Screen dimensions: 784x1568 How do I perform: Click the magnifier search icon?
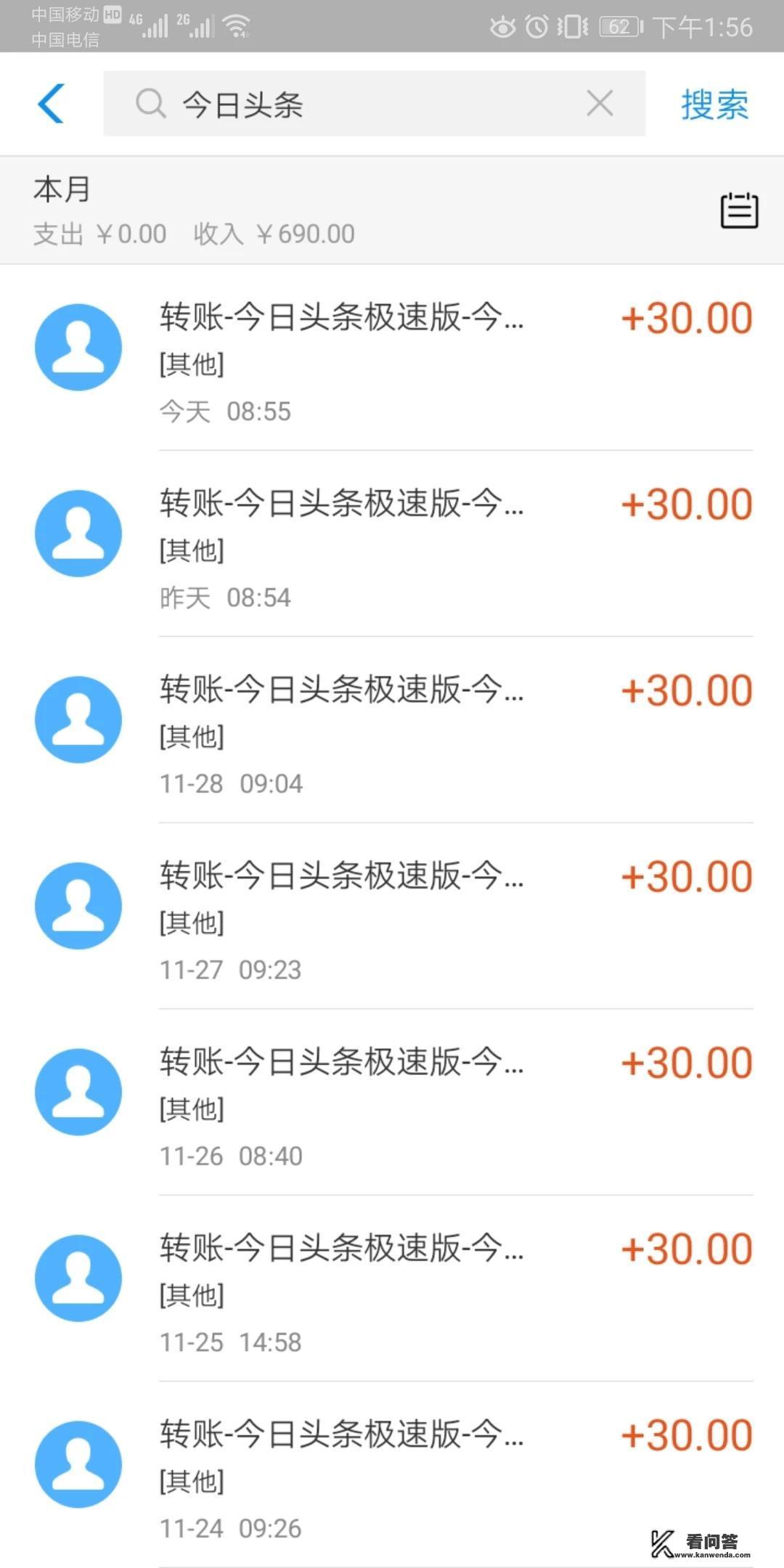tap(151, 105)
